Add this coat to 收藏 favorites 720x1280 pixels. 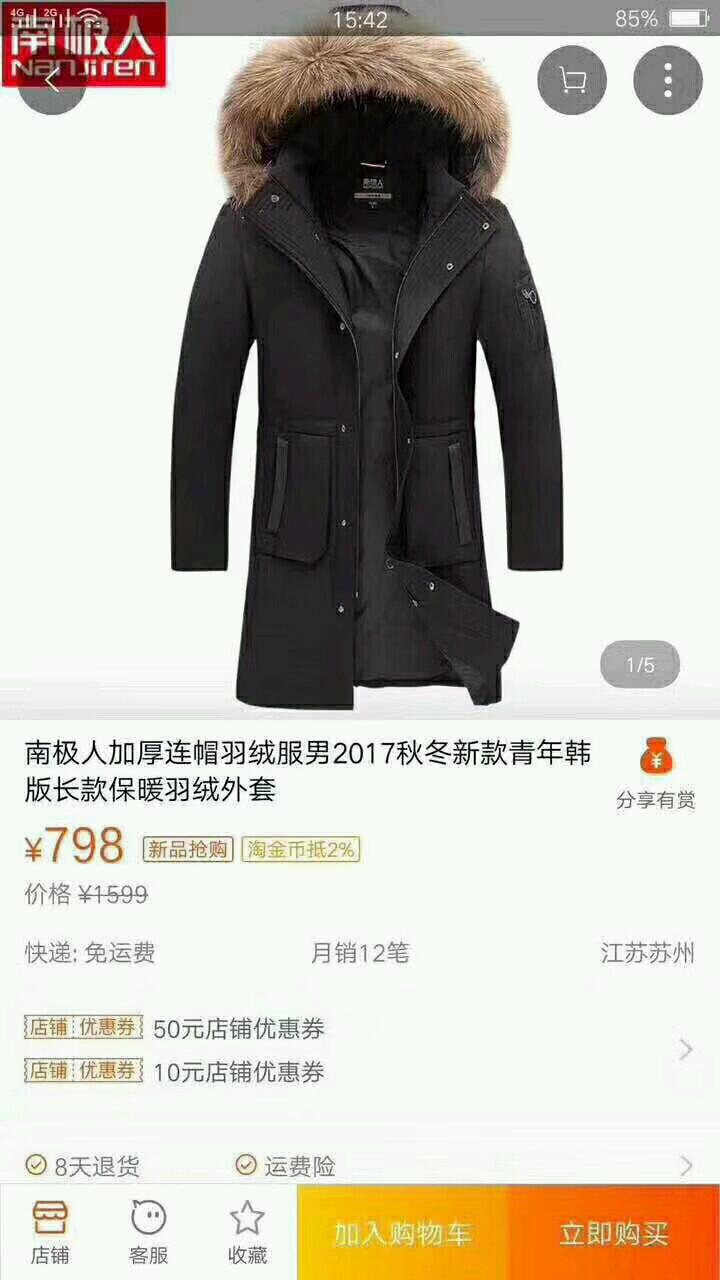point(247,1232)
